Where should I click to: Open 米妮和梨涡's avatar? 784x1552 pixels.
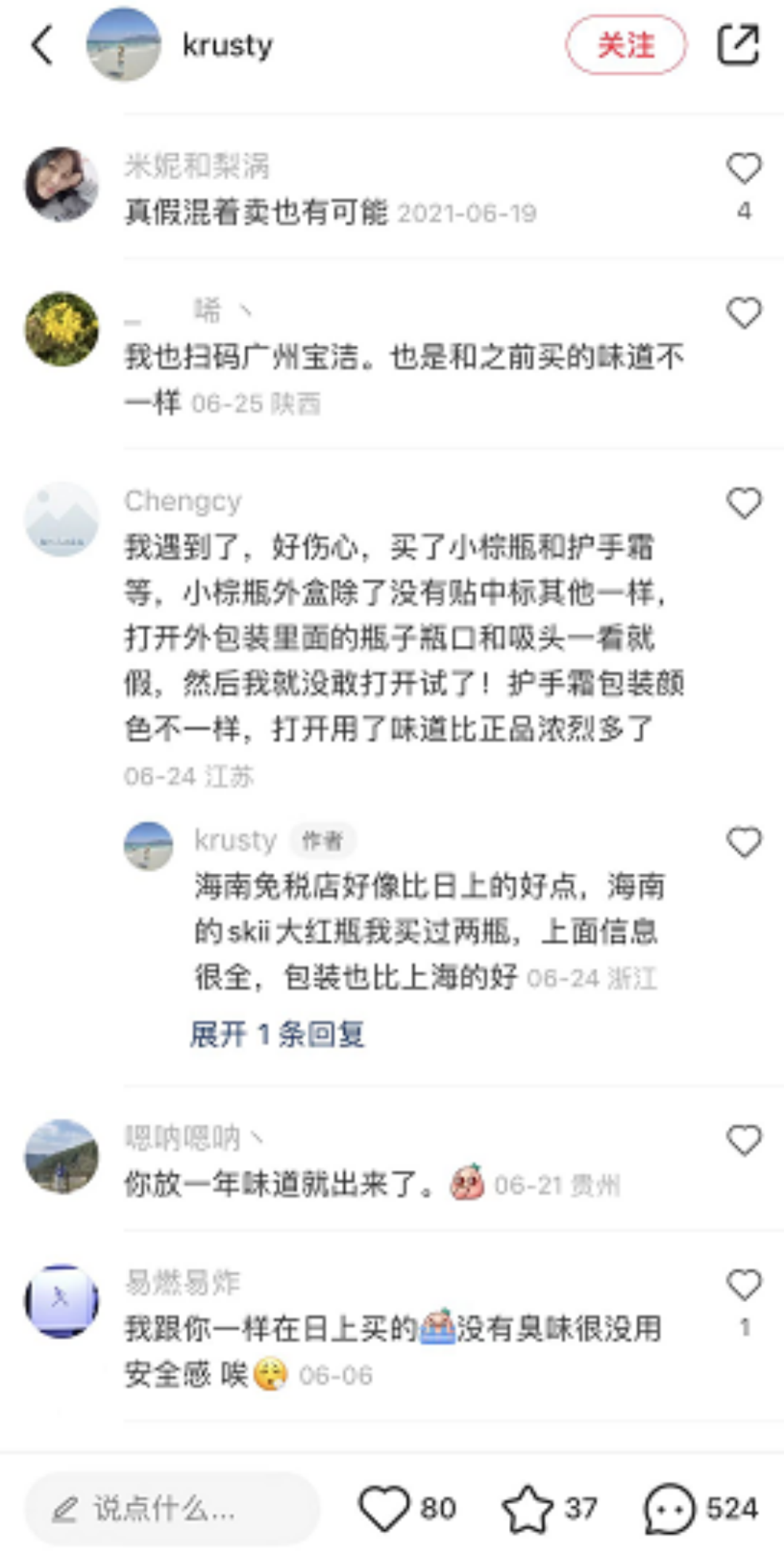[62, 184]
